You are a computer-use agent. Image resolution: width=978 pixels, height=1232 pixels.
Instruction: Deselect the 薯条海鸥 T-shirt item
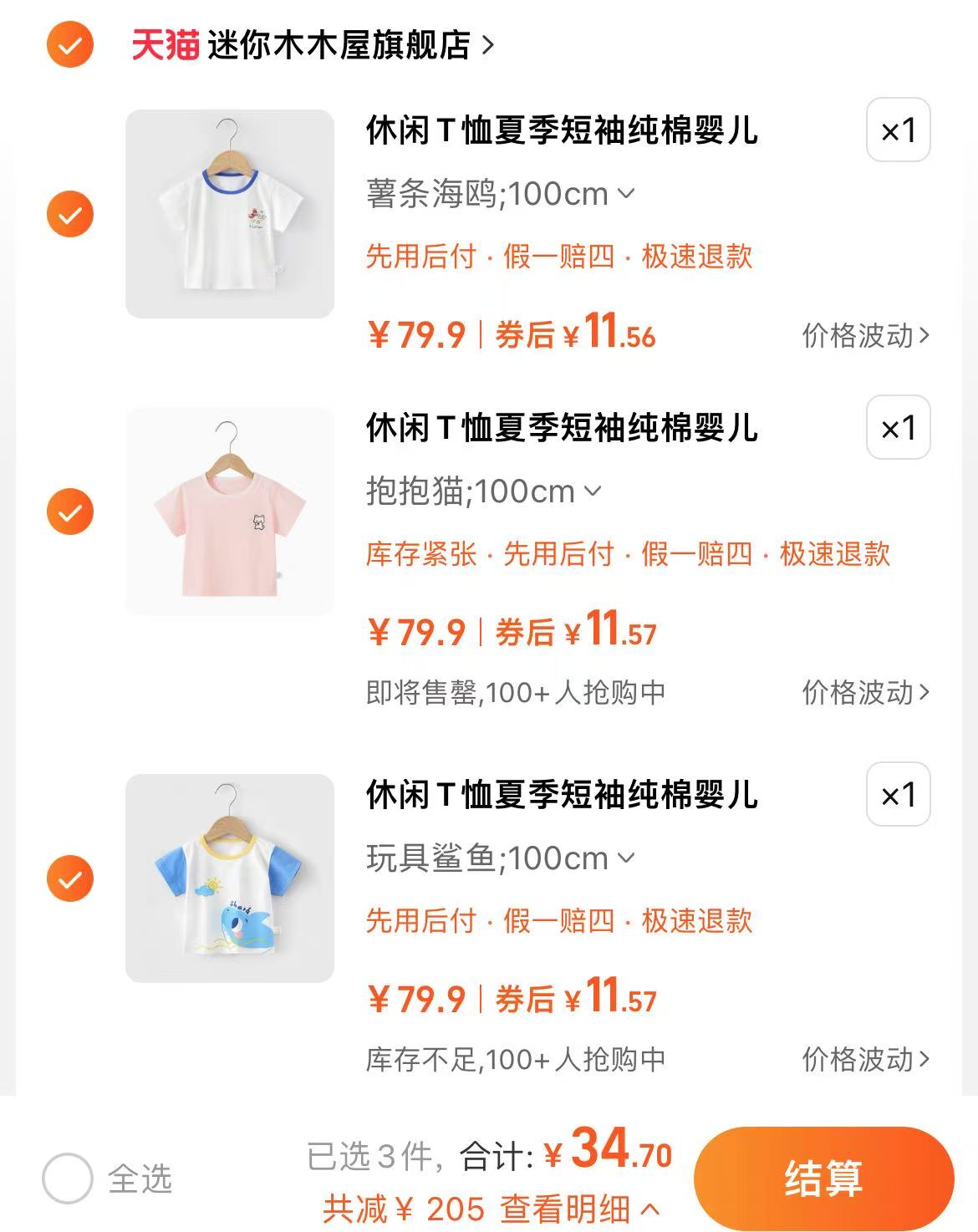70,214
